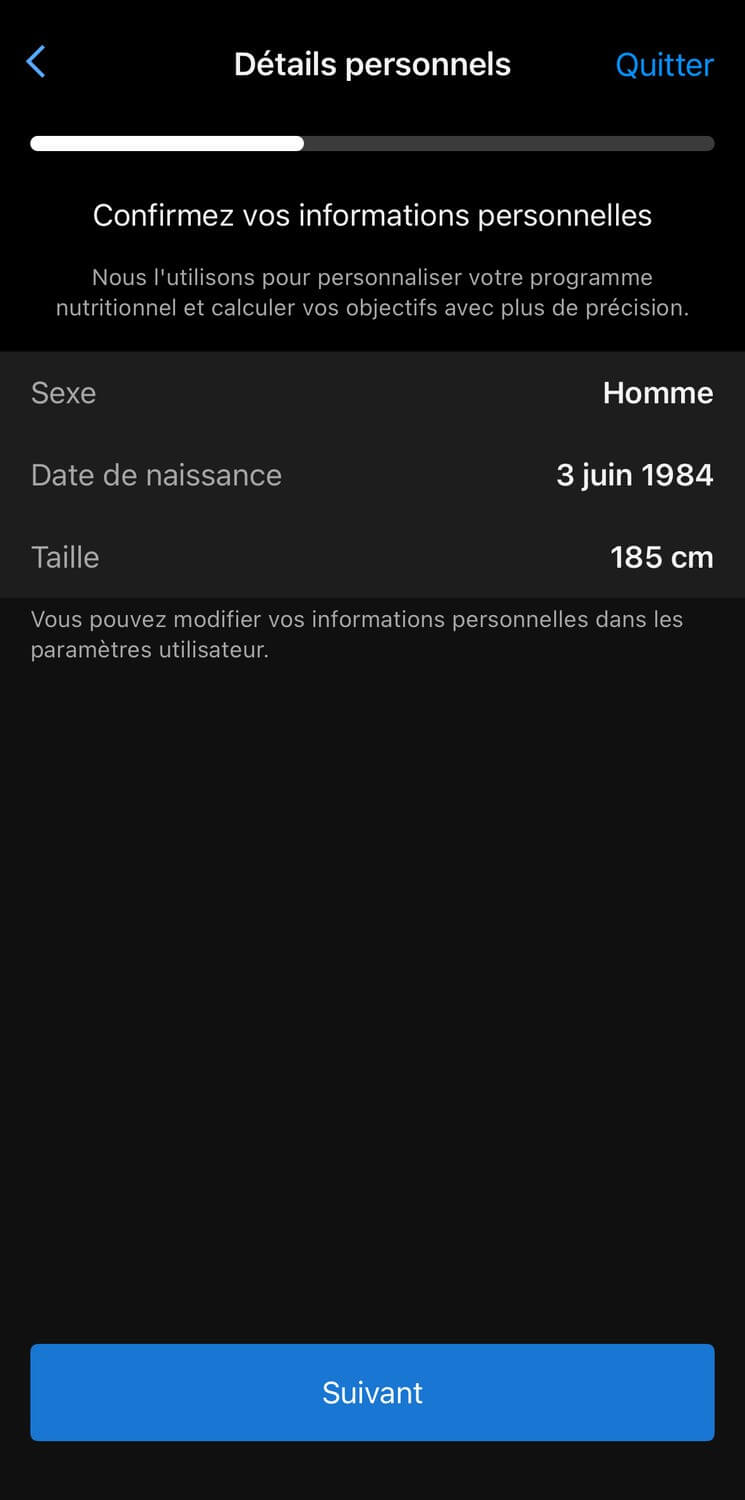The width and height of the screenshot is (745, 1500).
Task: Edit the Date de naissance row
Action: [372, 475]
